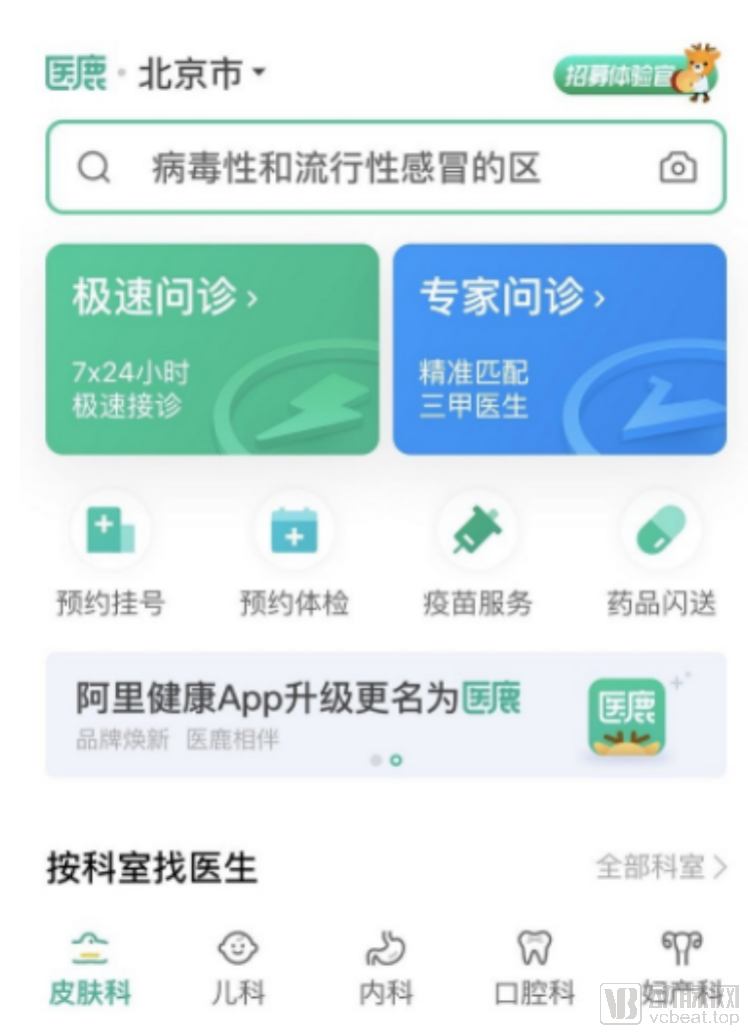Open the 专家问诊 expert consultation card

(559, 349)
